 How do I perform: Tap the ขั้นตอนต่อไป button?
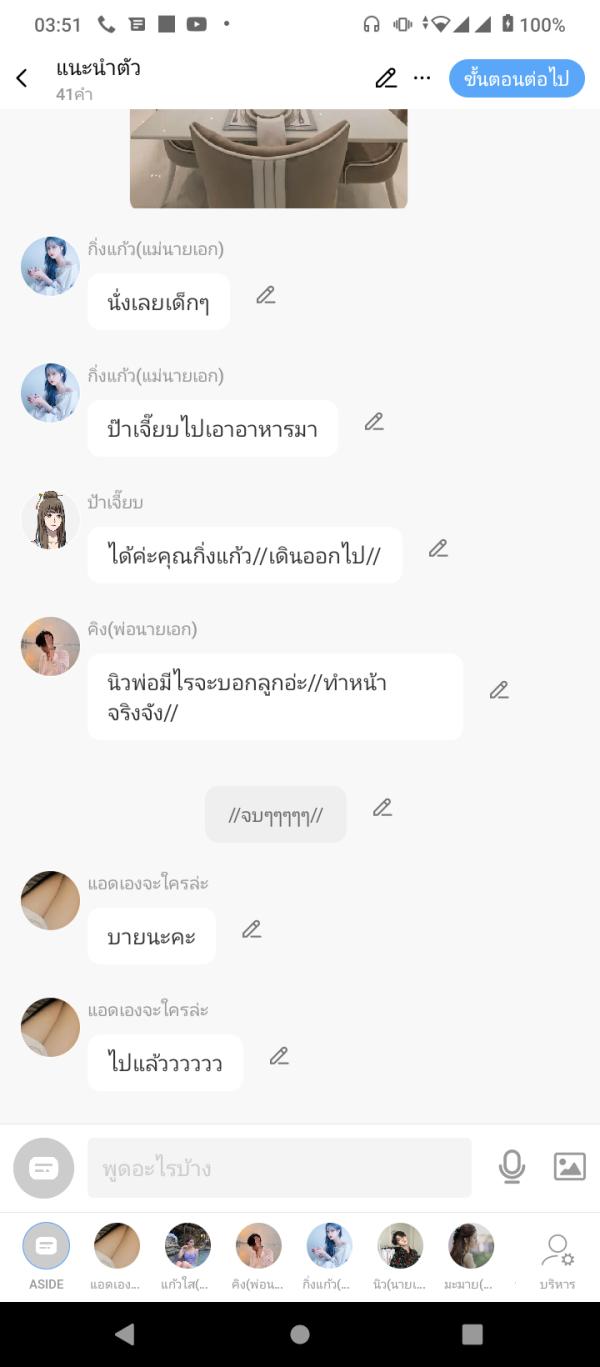click(516, 79)
